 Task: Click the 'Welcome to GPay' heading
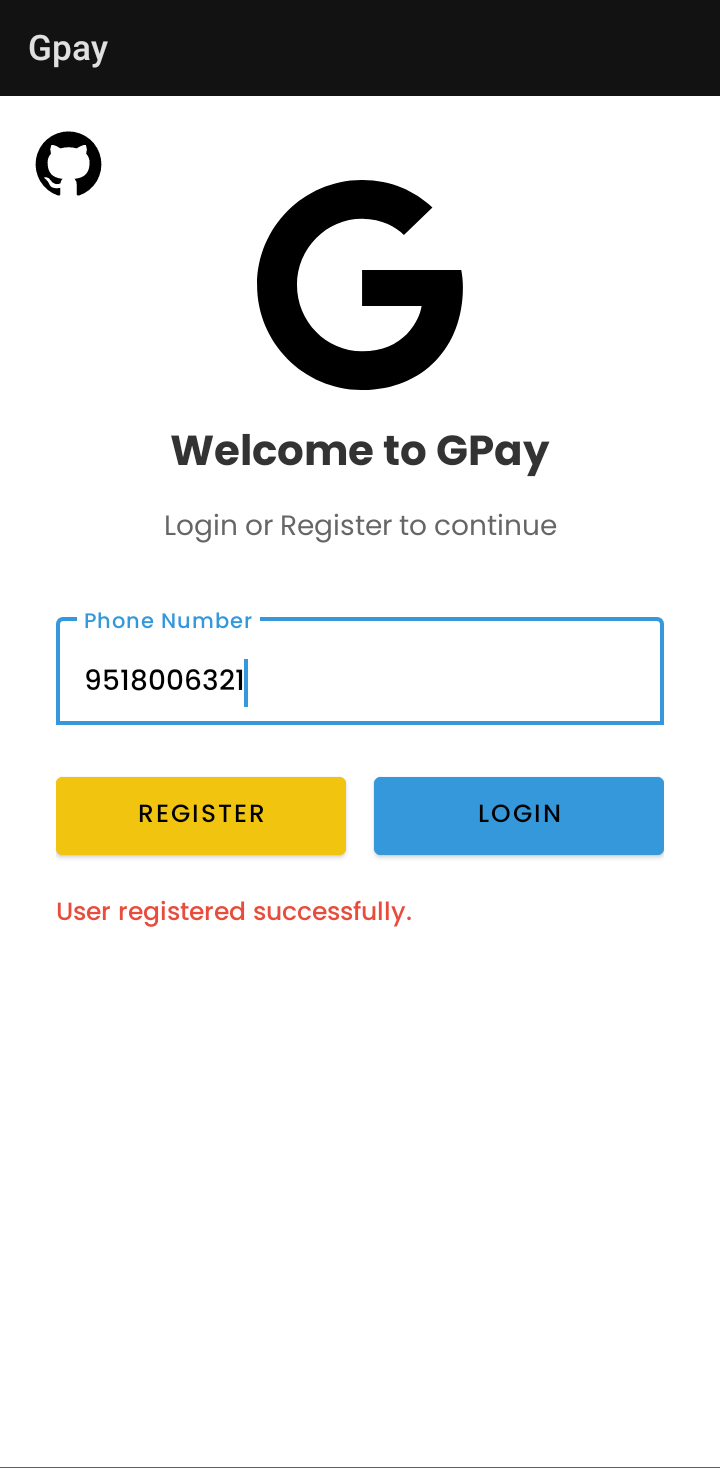(x=360, y=450)
